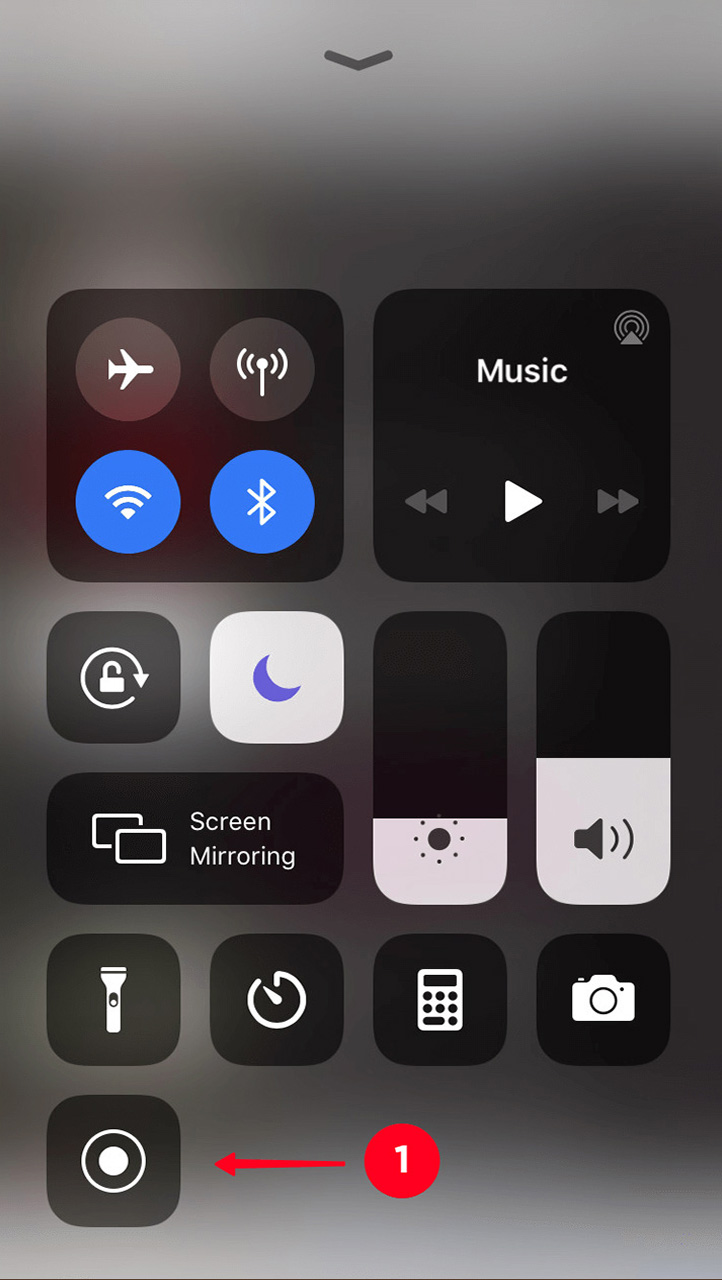Turn off Do Not Disturb

coord(276,677)
